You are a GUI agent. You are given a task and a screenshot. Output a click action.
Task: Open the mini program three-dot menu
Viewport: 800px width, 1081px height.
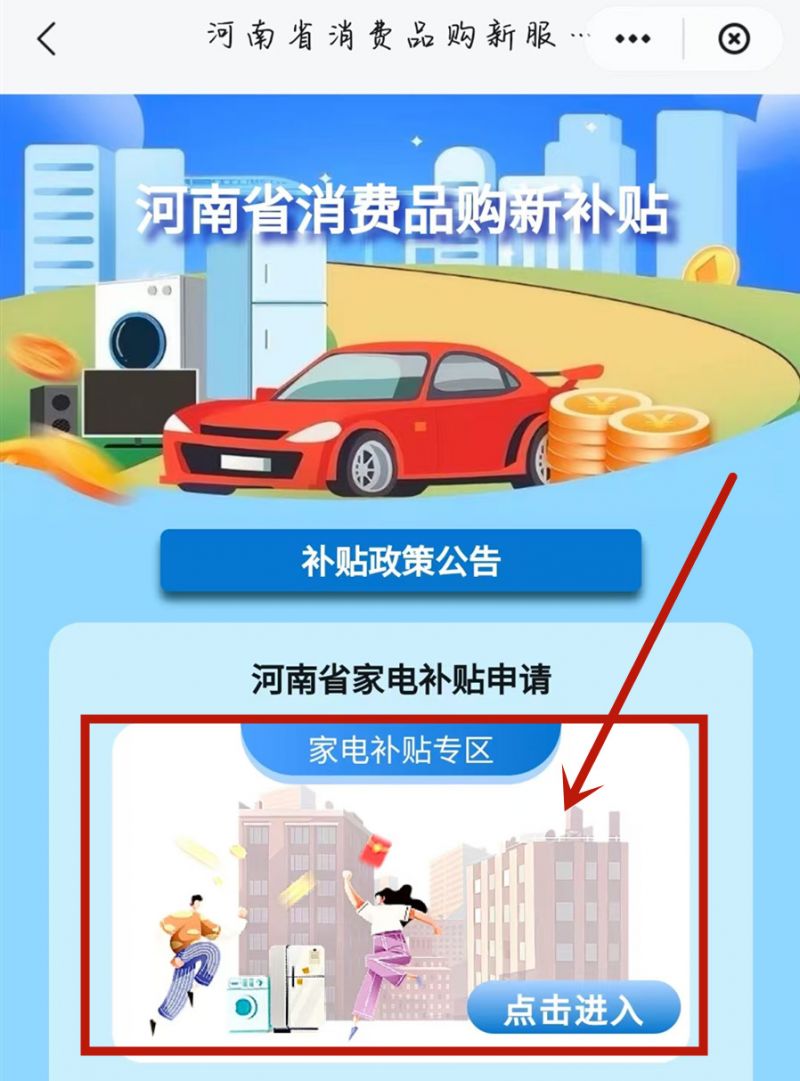[x=633, y=39]
